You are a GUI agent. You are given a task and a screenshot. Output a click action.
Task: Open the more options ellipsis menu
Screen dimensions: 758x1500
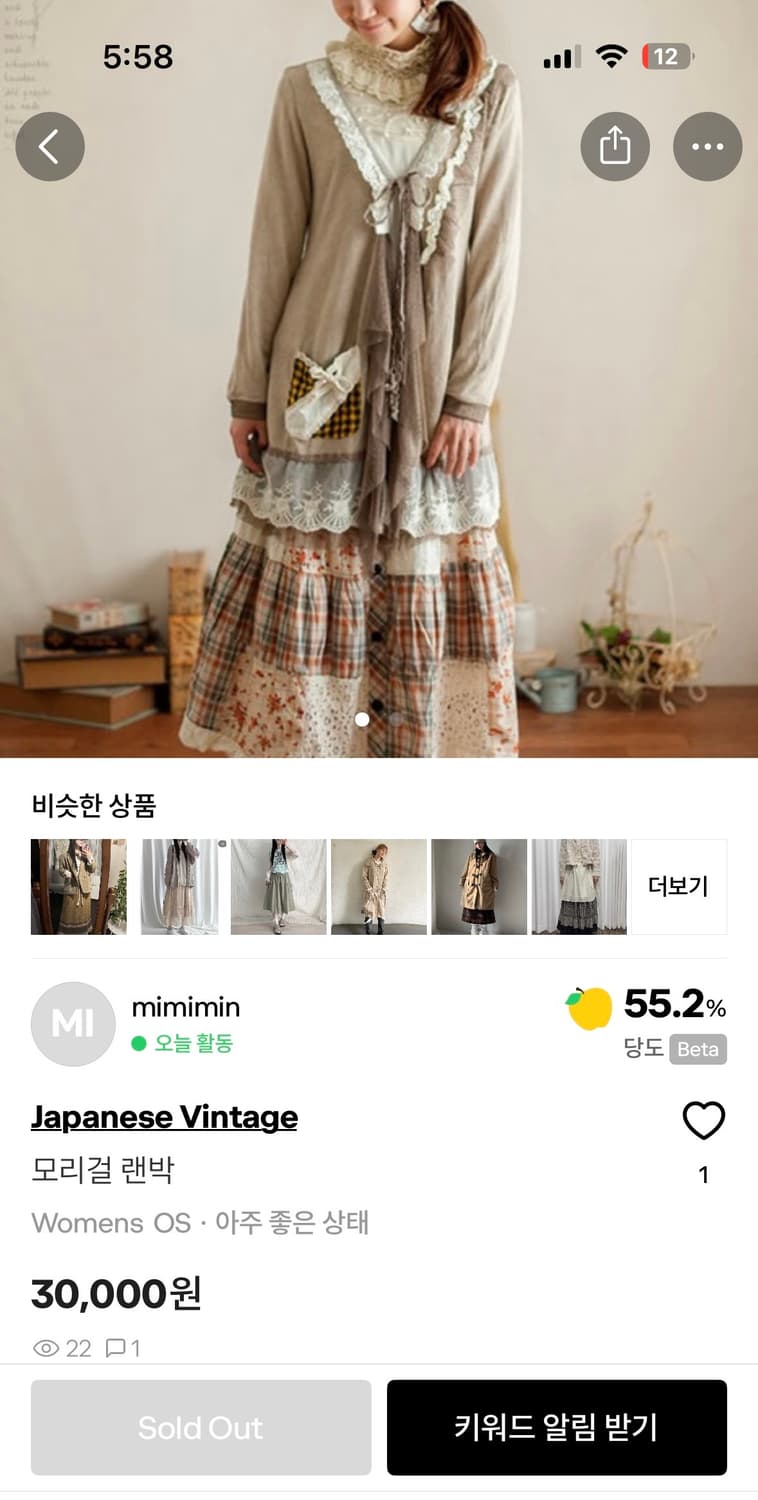tap(708, 146)
